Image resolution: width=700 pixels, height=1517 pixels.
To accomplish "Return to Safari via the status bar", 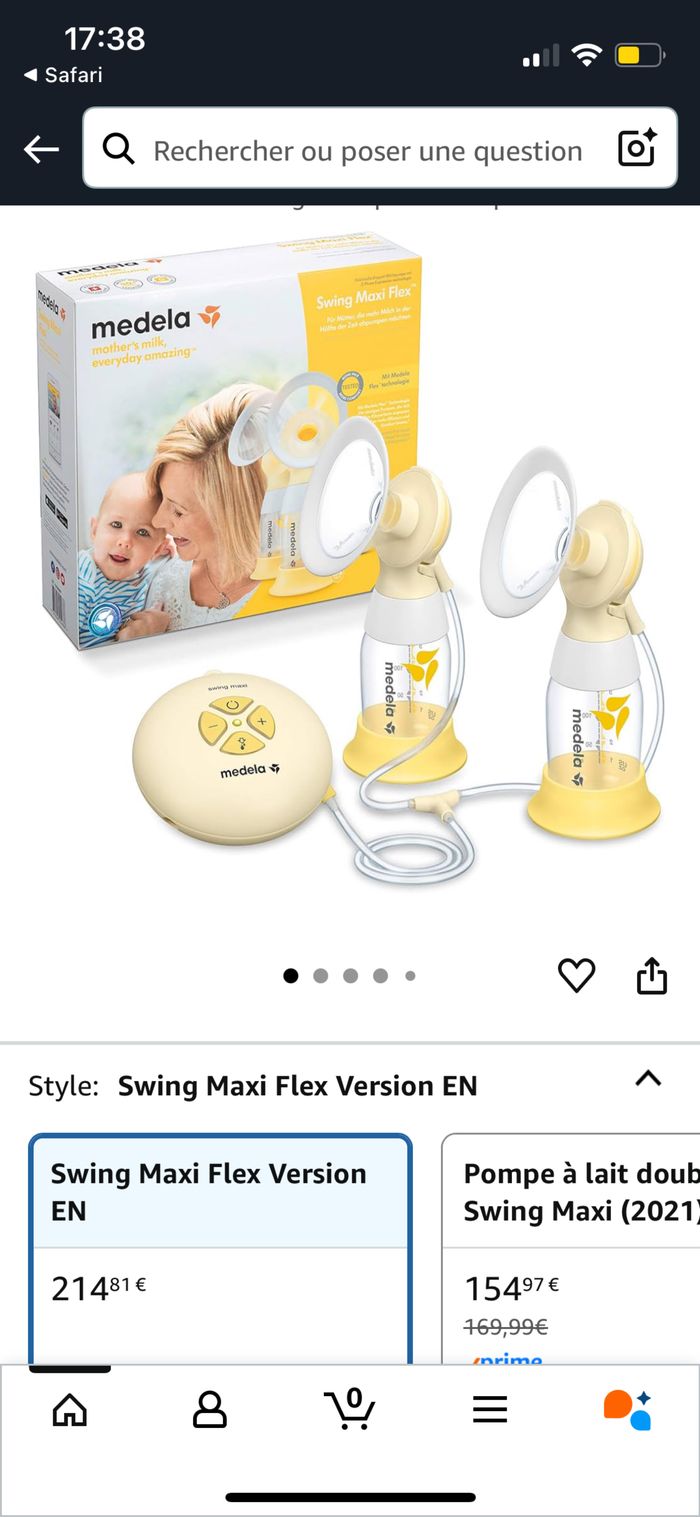I will (62, 75).
